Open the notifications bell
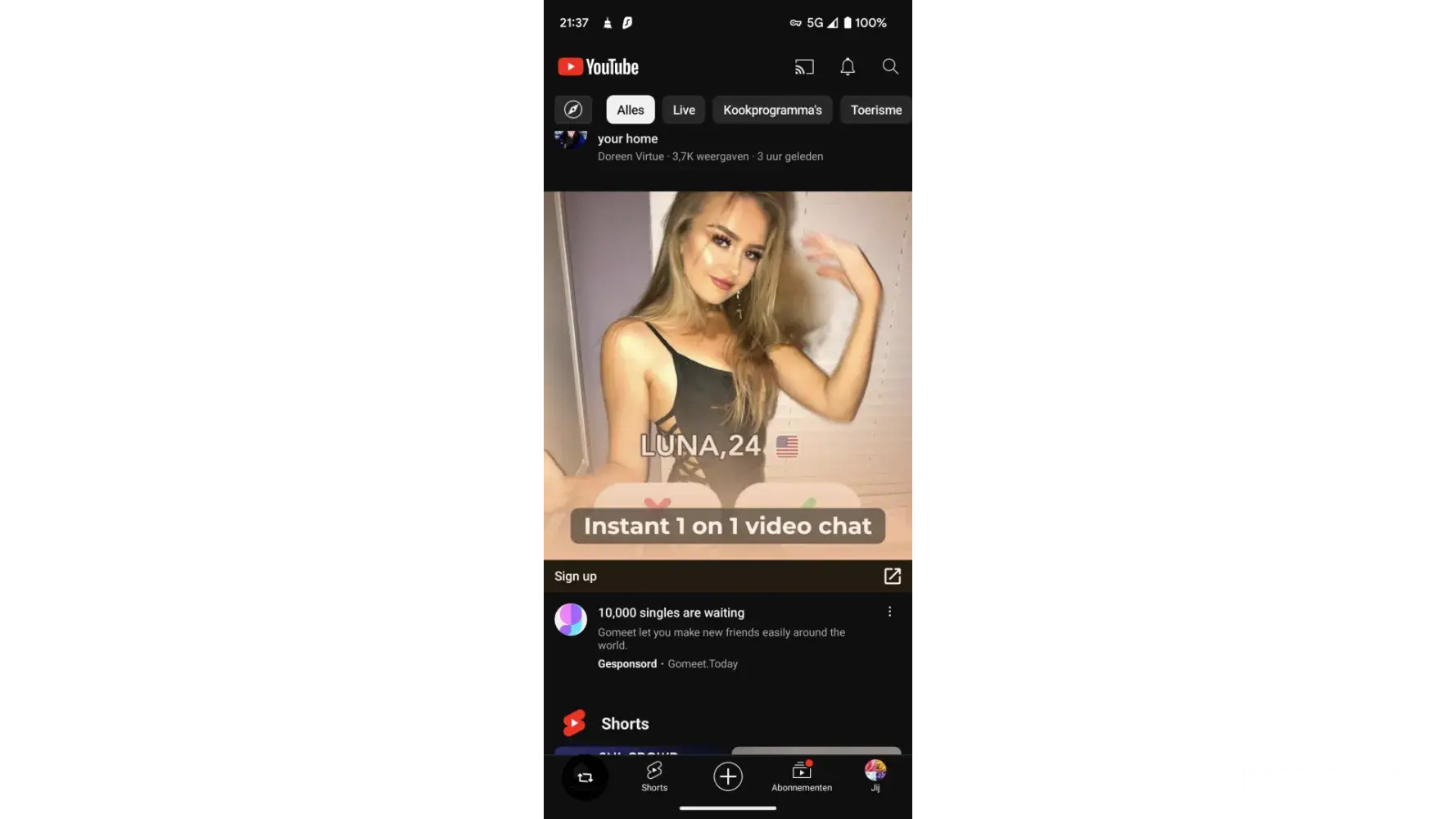The width and height of the screenshot is (1456, 819). (x=848, y=67)
